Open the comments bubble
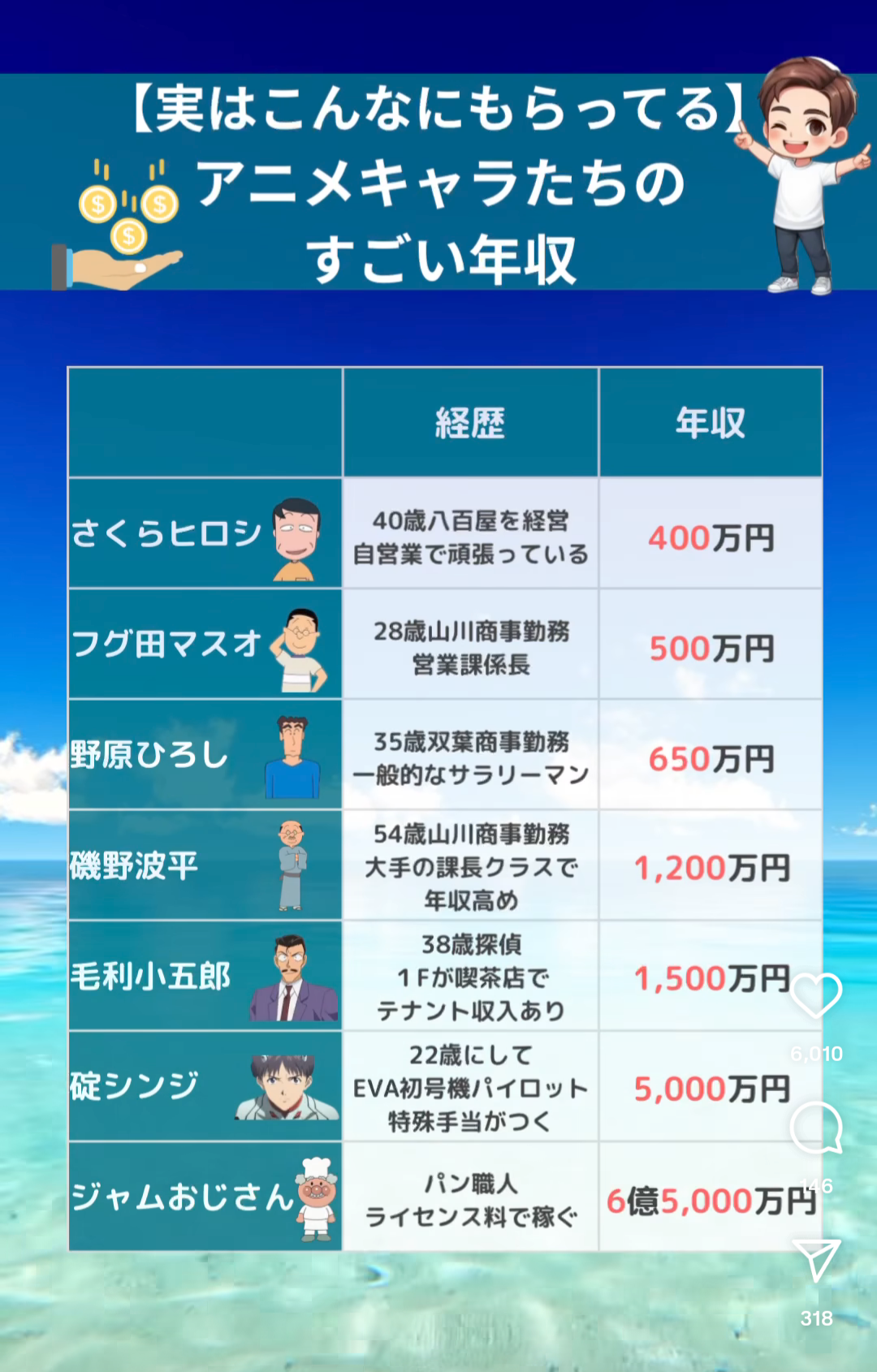Viewport: 877px width, 1372px height. 816,1128
